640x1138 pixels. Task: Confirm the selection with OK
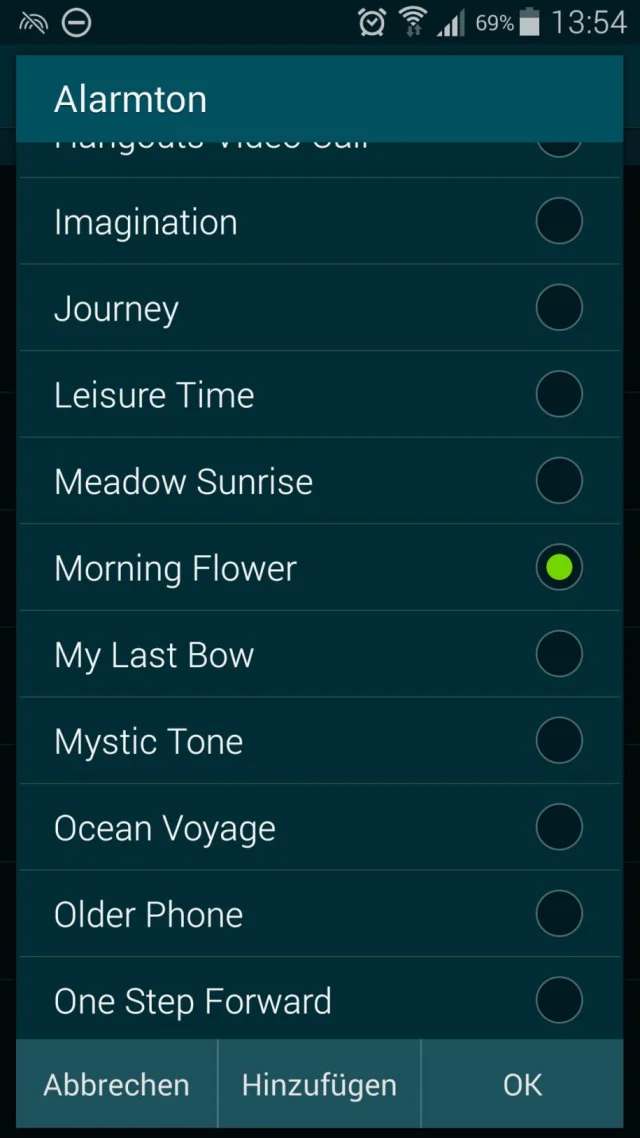tap(522, 1085)
